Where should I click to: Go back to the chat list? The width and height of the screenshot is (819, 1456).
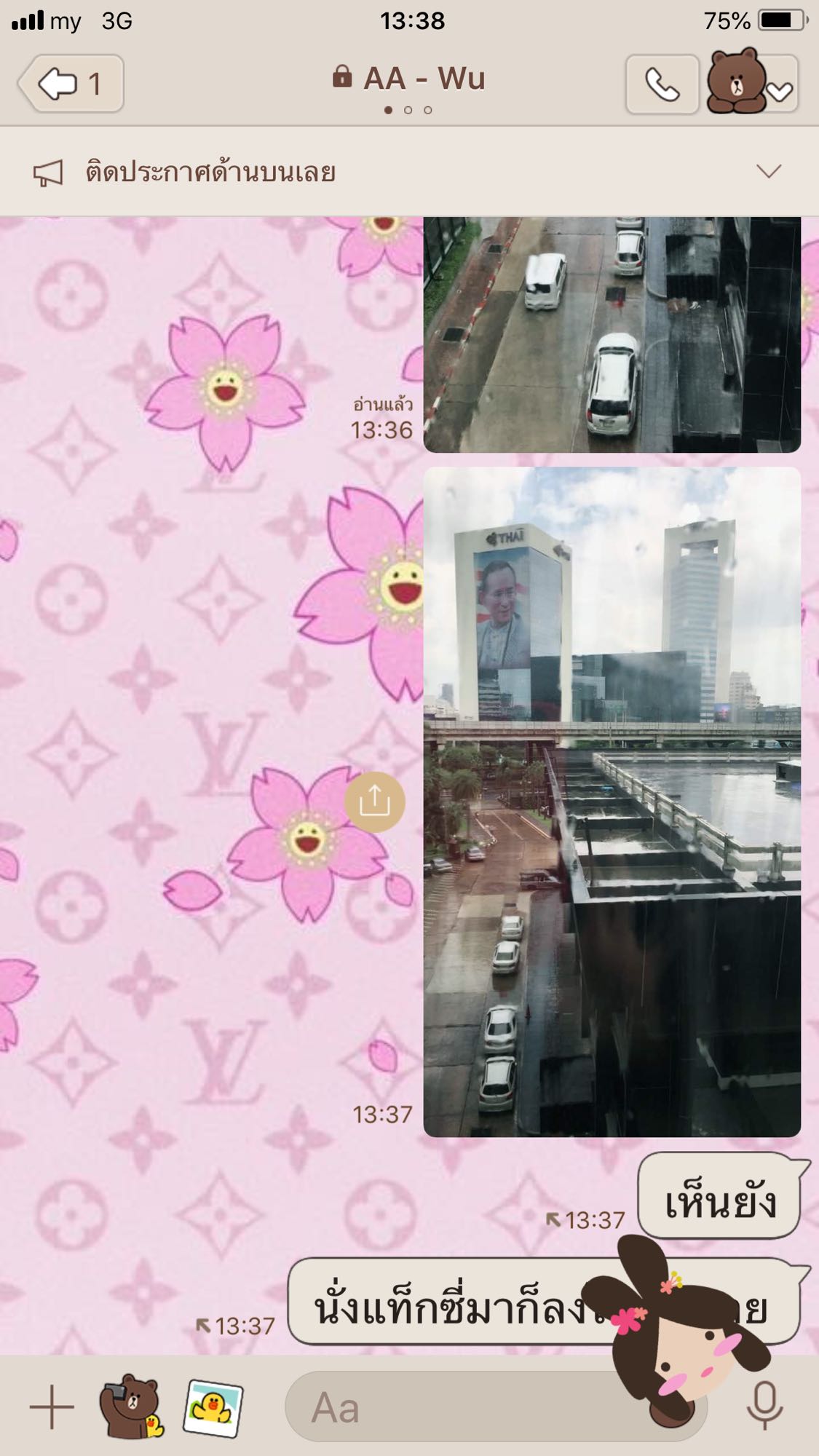click(71, 84)
